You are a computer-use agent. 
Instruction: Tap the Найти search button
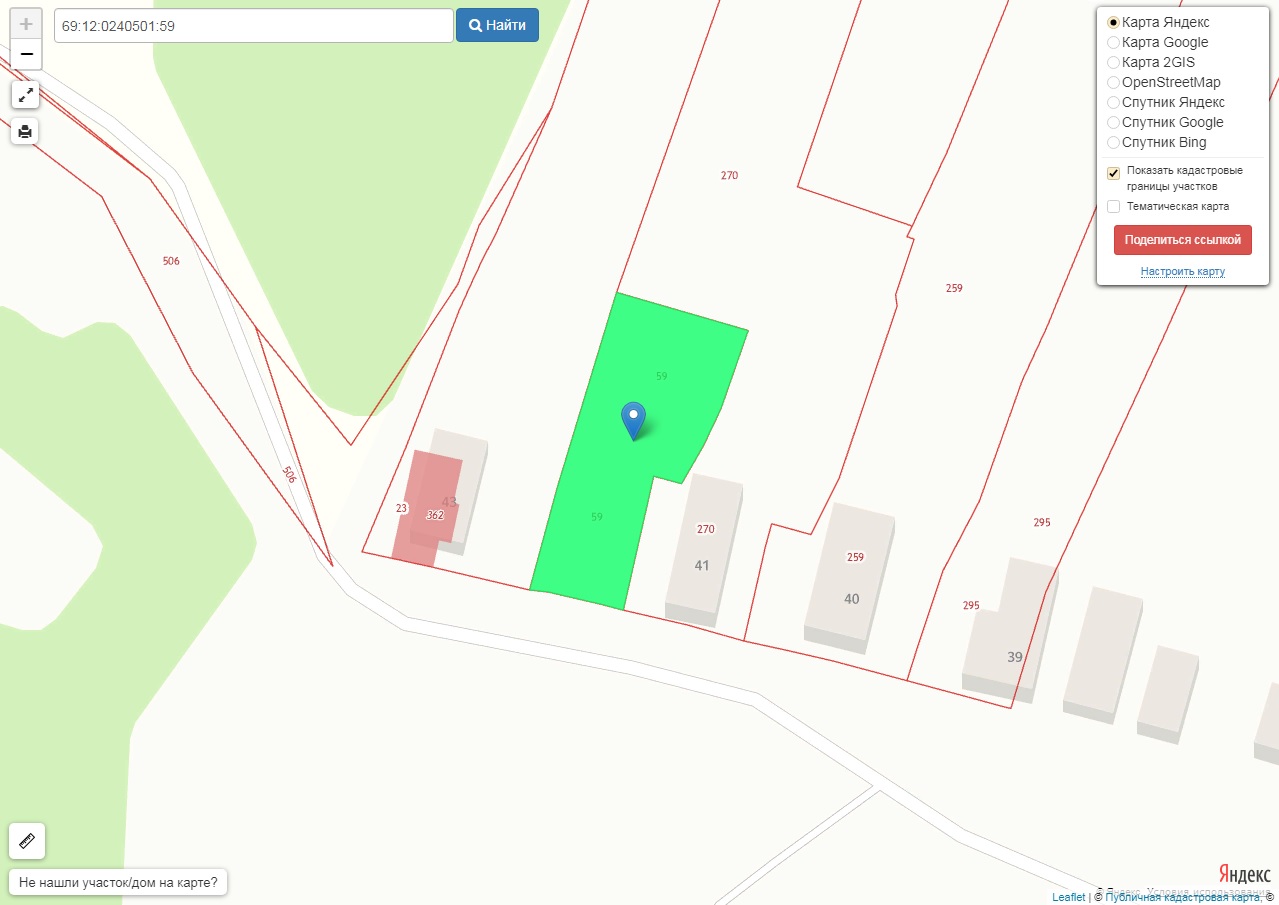tap(497, 26)
